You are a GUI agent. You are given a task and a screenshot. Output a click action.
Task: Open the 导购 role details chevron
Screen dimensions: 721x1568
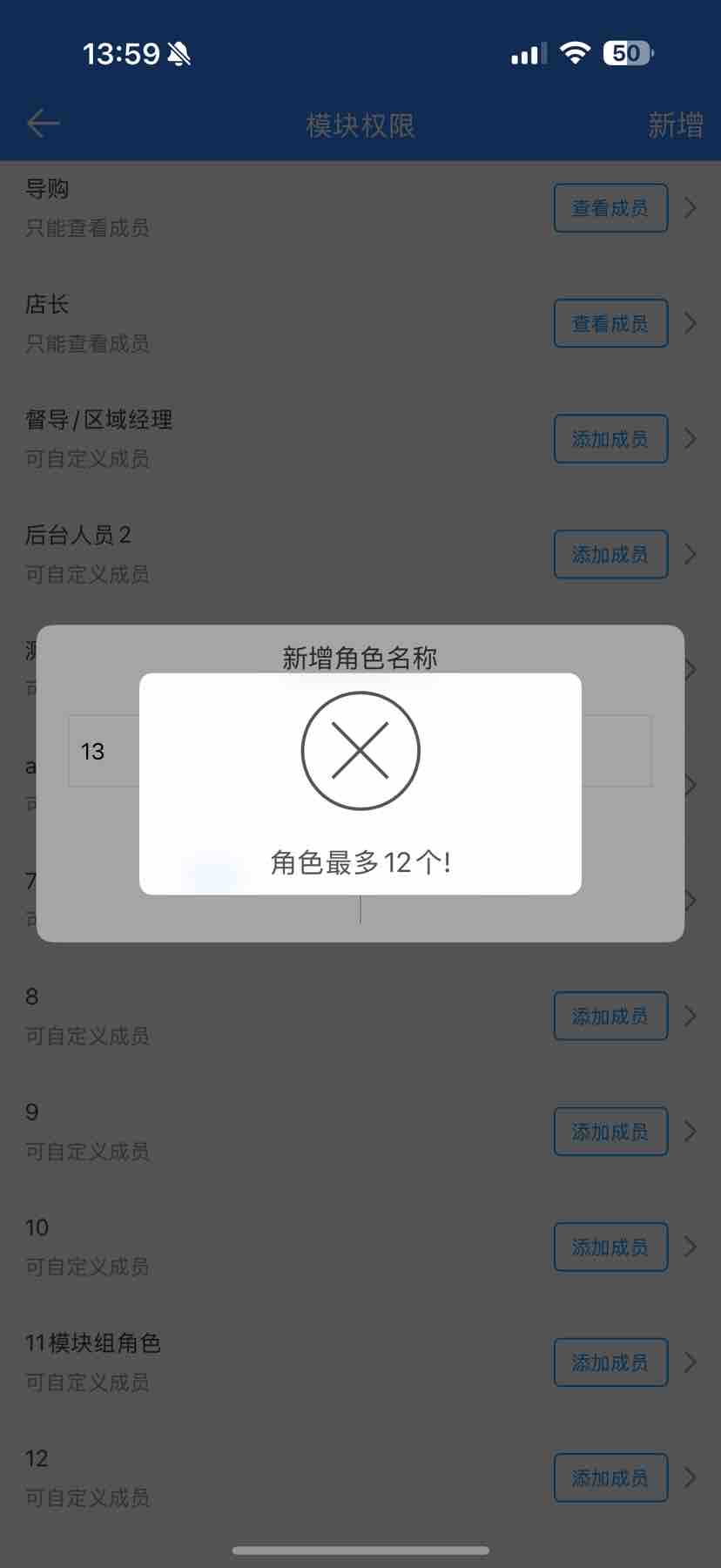pos(691,208)
